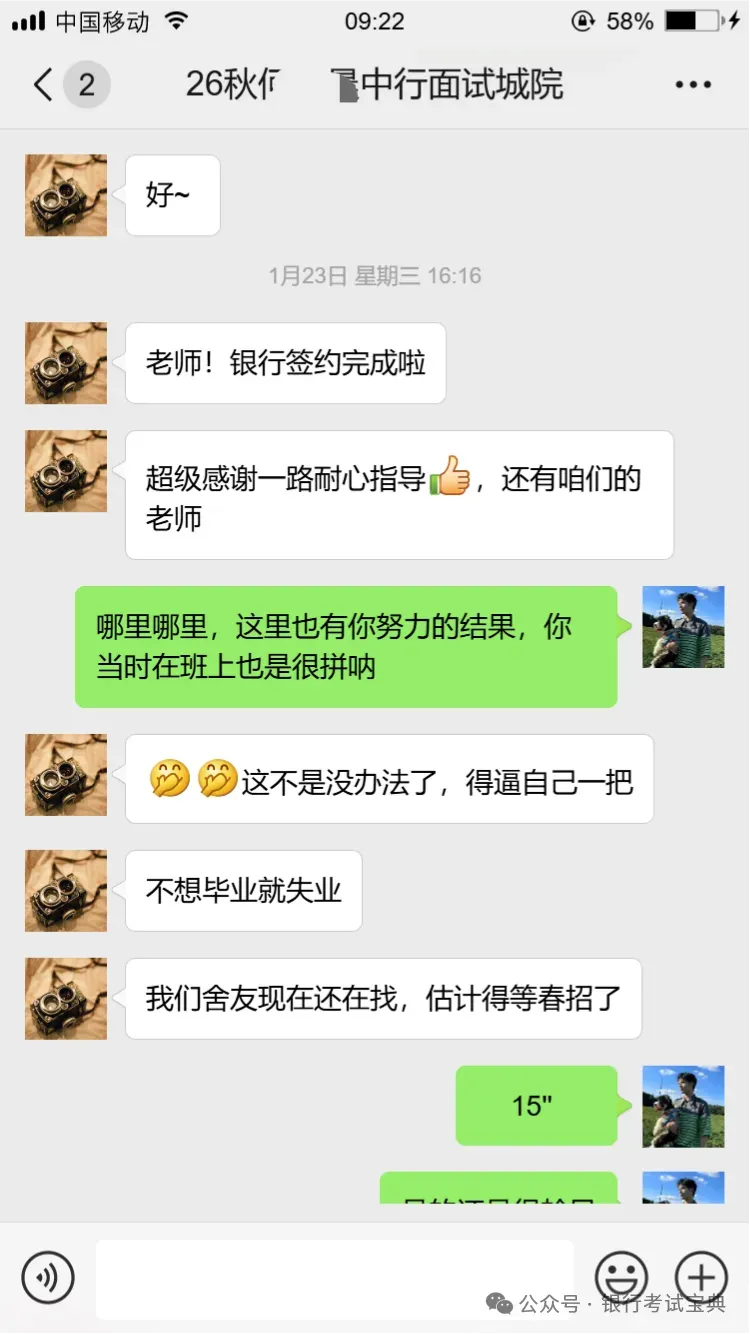Play the 15-second voice message
Screen dimensions: 750x1334
[x=537, y=1105]
